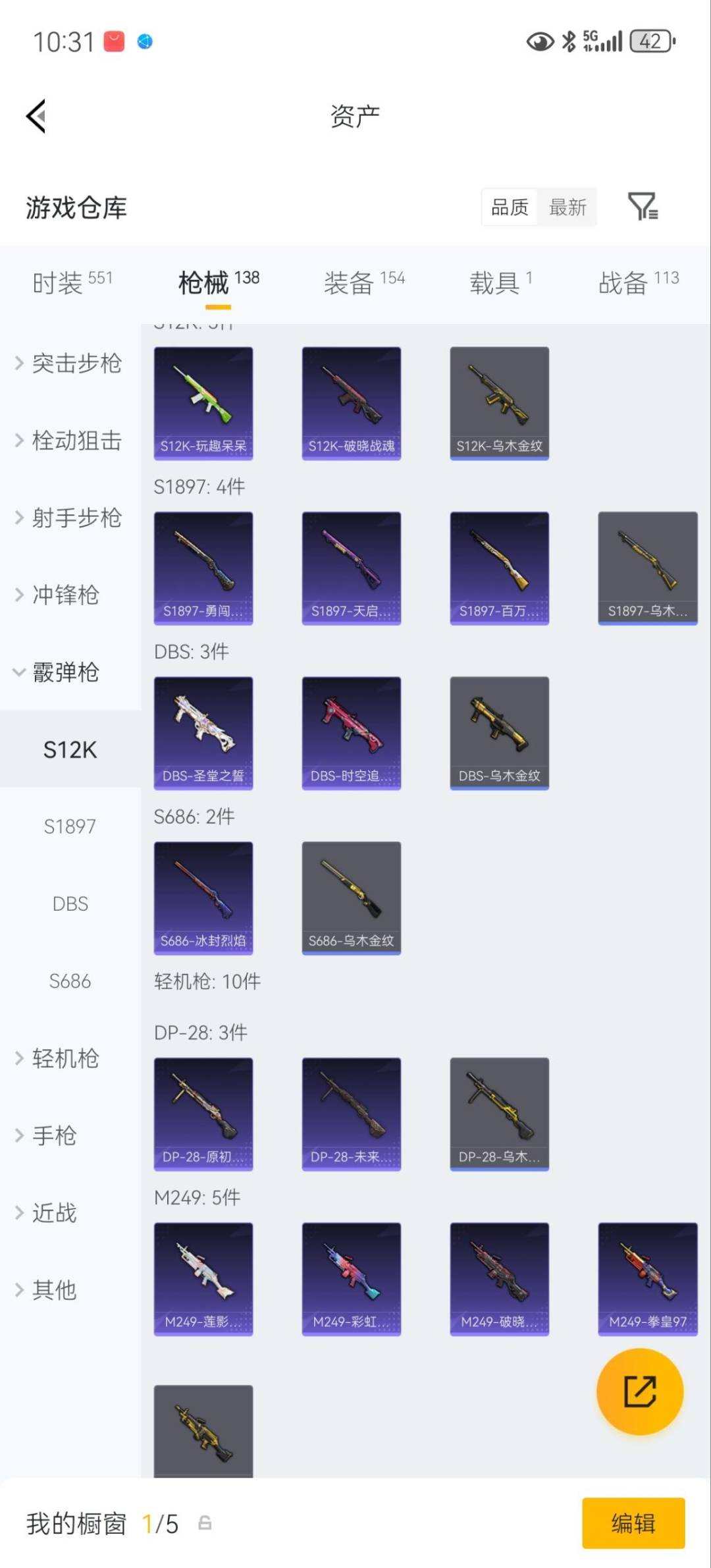Viewport: 711px width, 1568px height.
Task: Switch to the 时装 tab
Action: pos(72,283)
